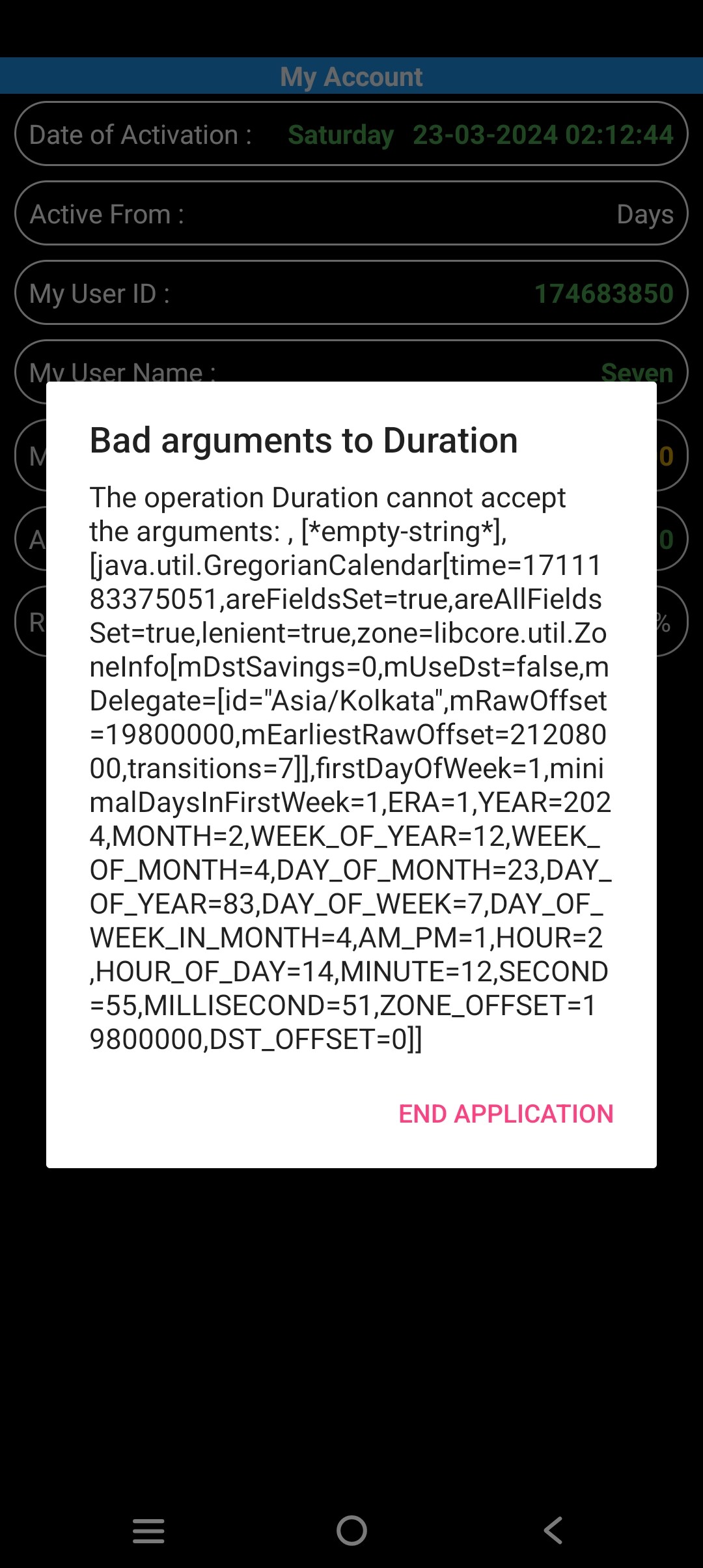Tap END APPLICATION in the error dialog
Screen dimensions: 703x1568
pyautogui.click(x=506, y=1114)
